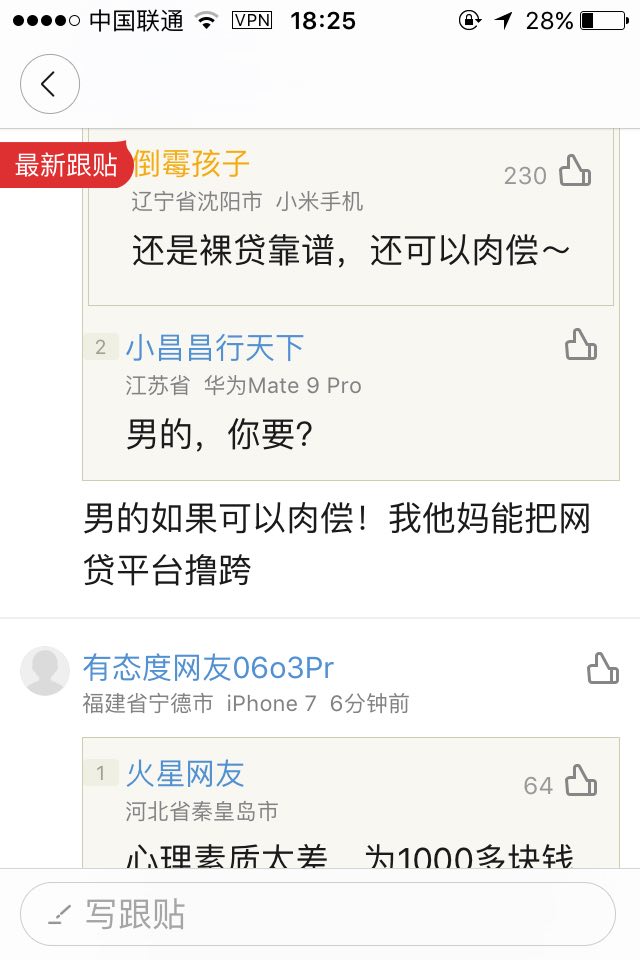Tap the avatar of 有态度网友06o3Pr

click(x=45, y=671)
